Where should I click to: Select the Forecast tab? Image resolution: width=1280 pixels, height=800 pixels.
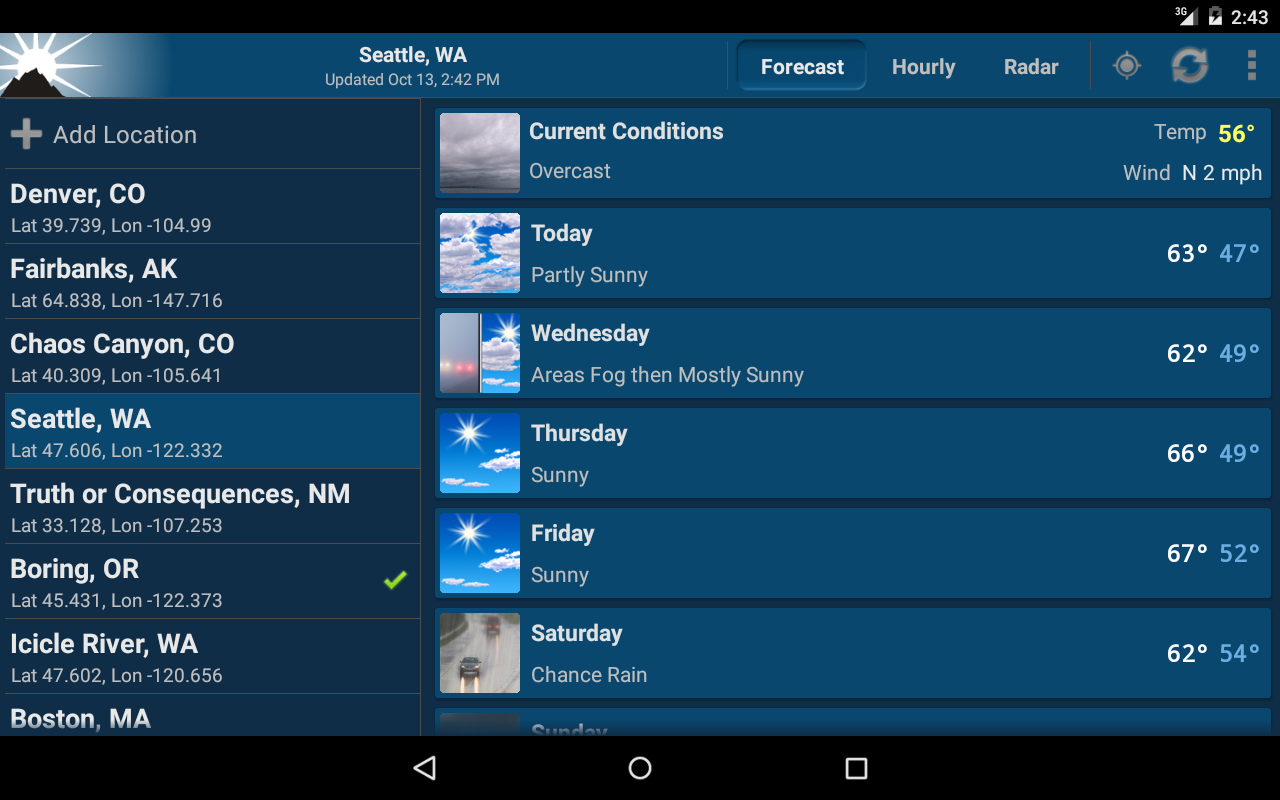(x=802, y=66)
